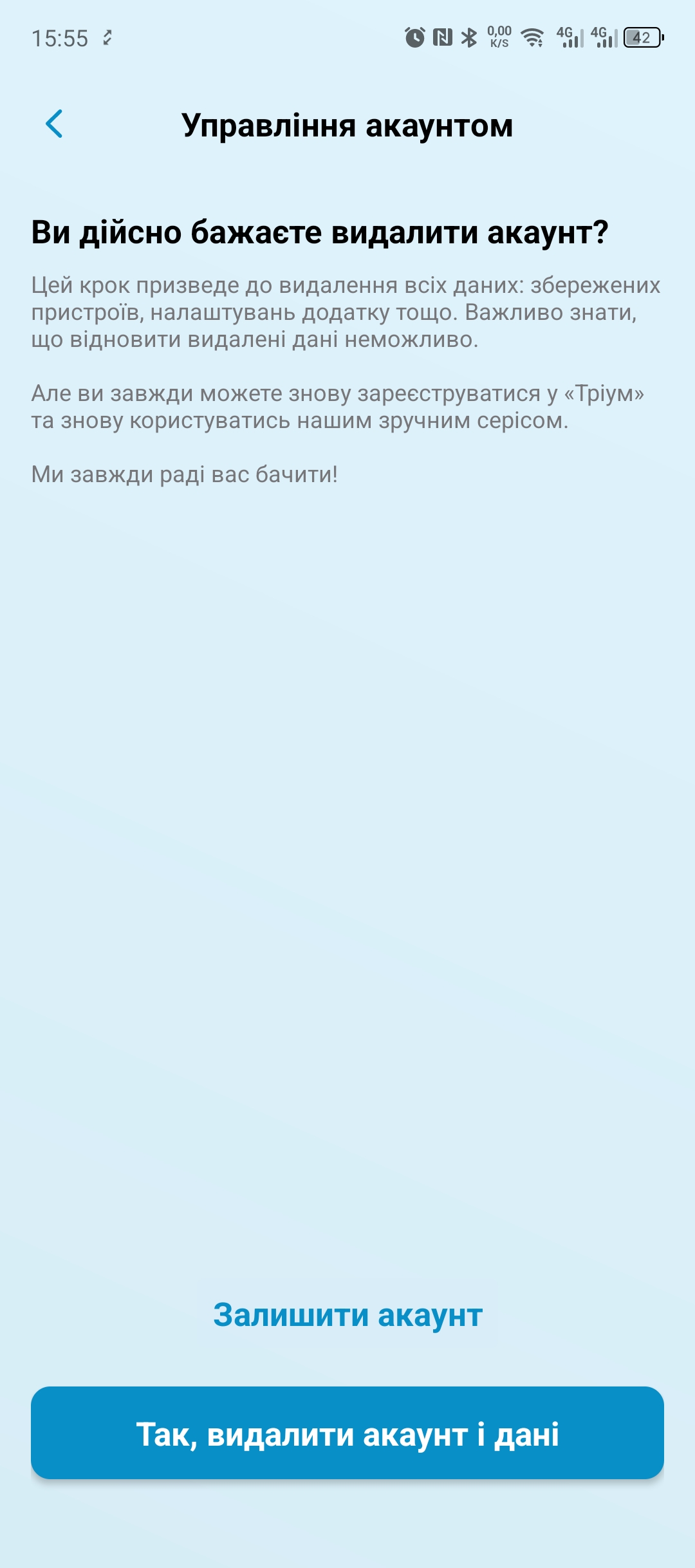Confirm "Так, видалити акаунт і дані"
695x1568 pixels.
point(347,1433)
